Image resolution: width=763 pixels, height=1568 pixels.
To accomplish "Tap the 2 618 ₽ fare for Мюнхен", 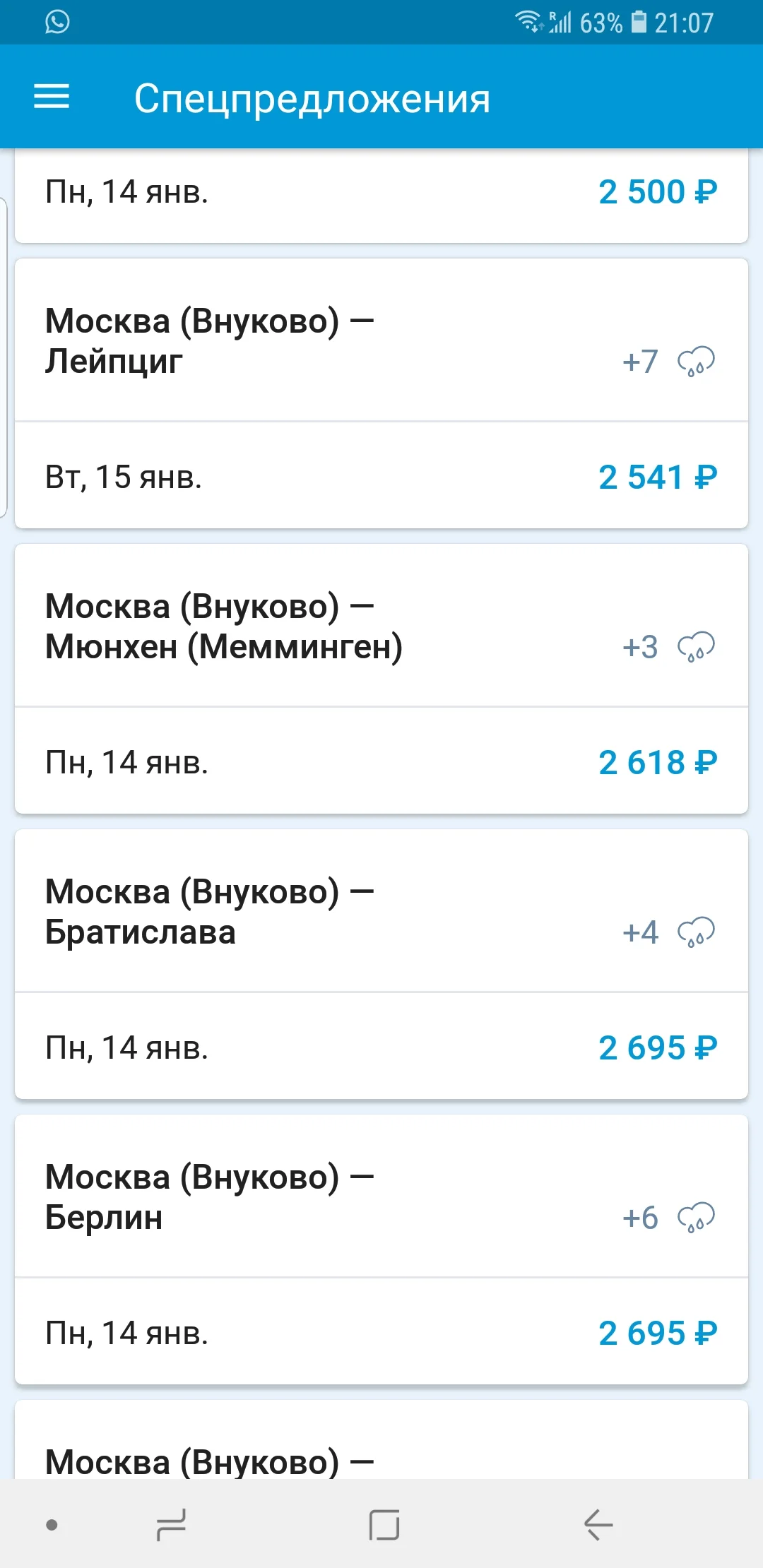I will pyautogui.click(x=656, y=762).
